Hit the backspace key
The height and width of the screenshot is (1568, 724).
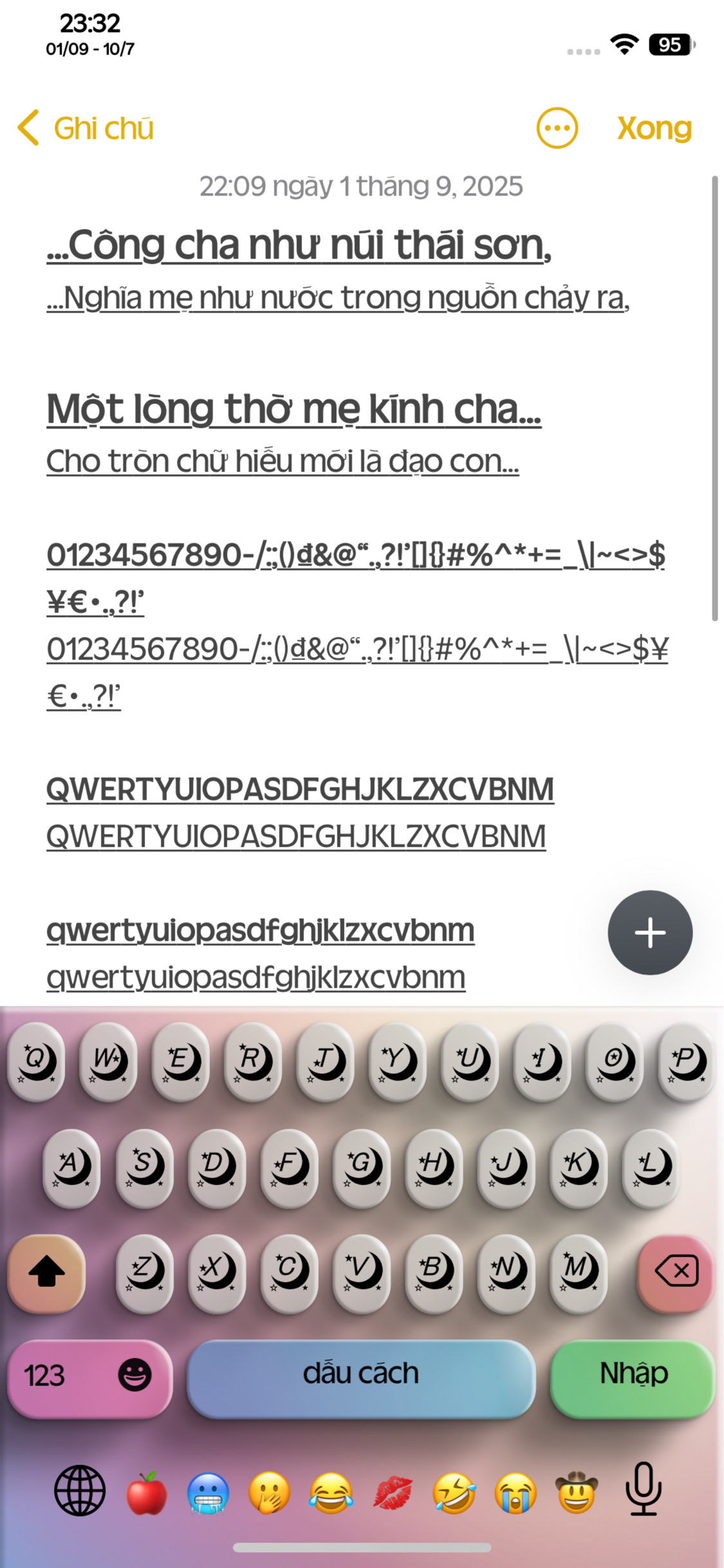pos(676,1271)
